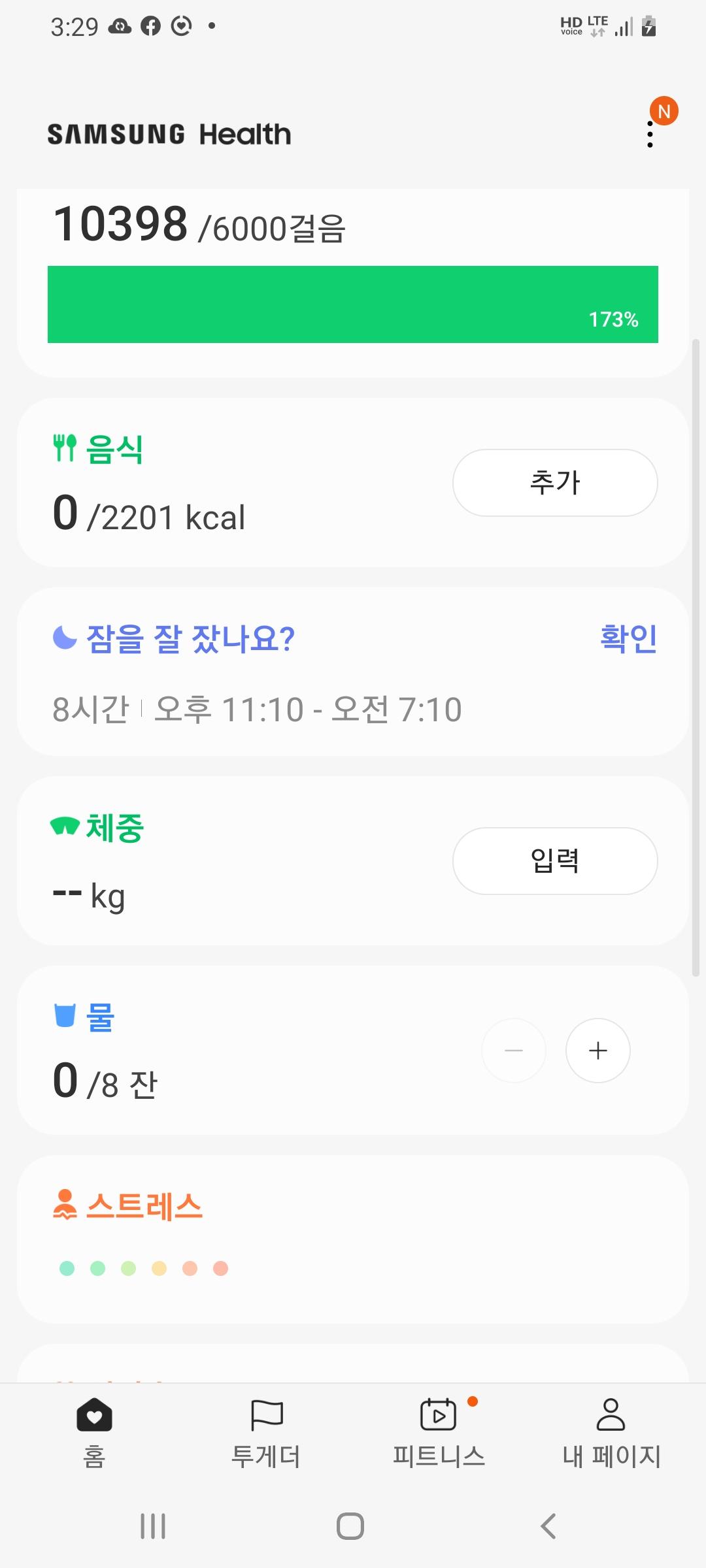The width and height of the screenshot is (706, 1568).
Task: Add a glass of water with plus
Action: [x=597, y=1051]
